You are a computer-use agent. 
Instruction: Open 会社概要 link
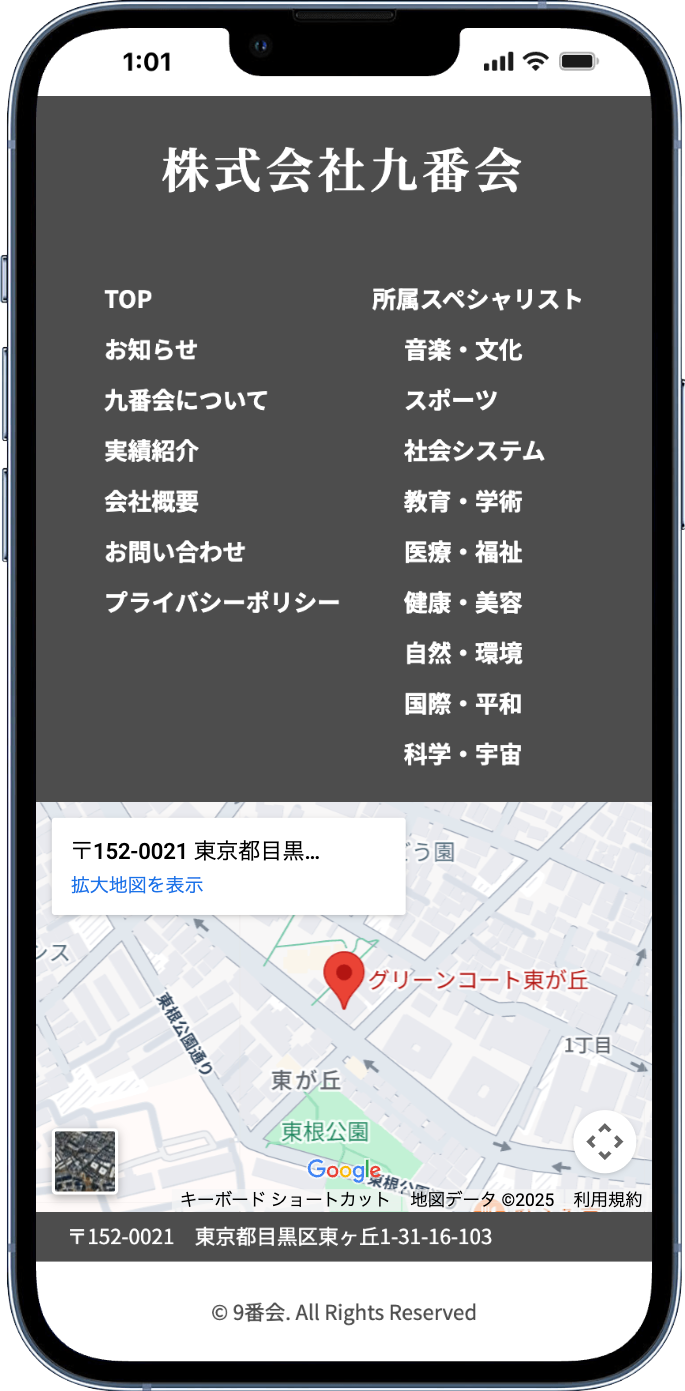(151, 501)
